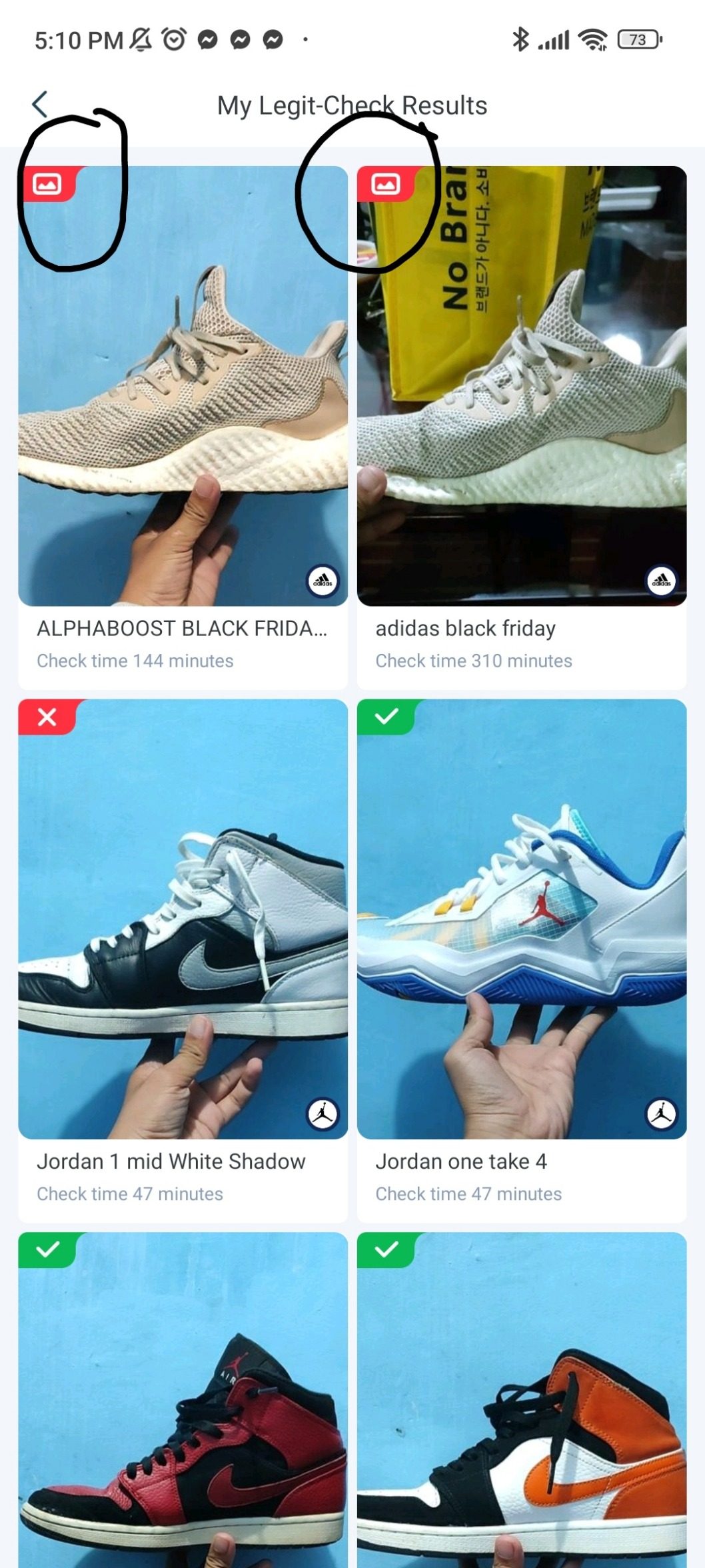Open the Jordan one take 4 result
This screenshot has width=705, height=1568.
[521, 960]
